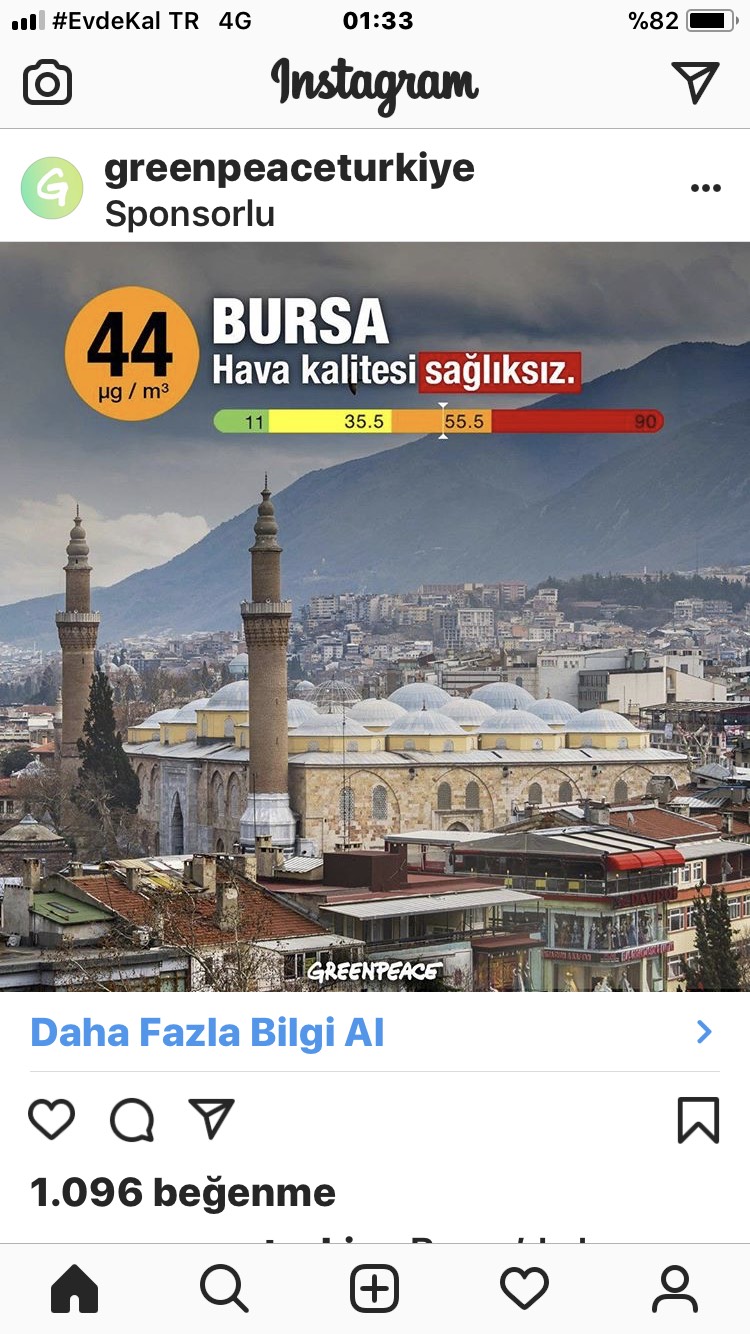View the 1.096 beğenme likes list
750x1334 pixels.
[183, 1192]
